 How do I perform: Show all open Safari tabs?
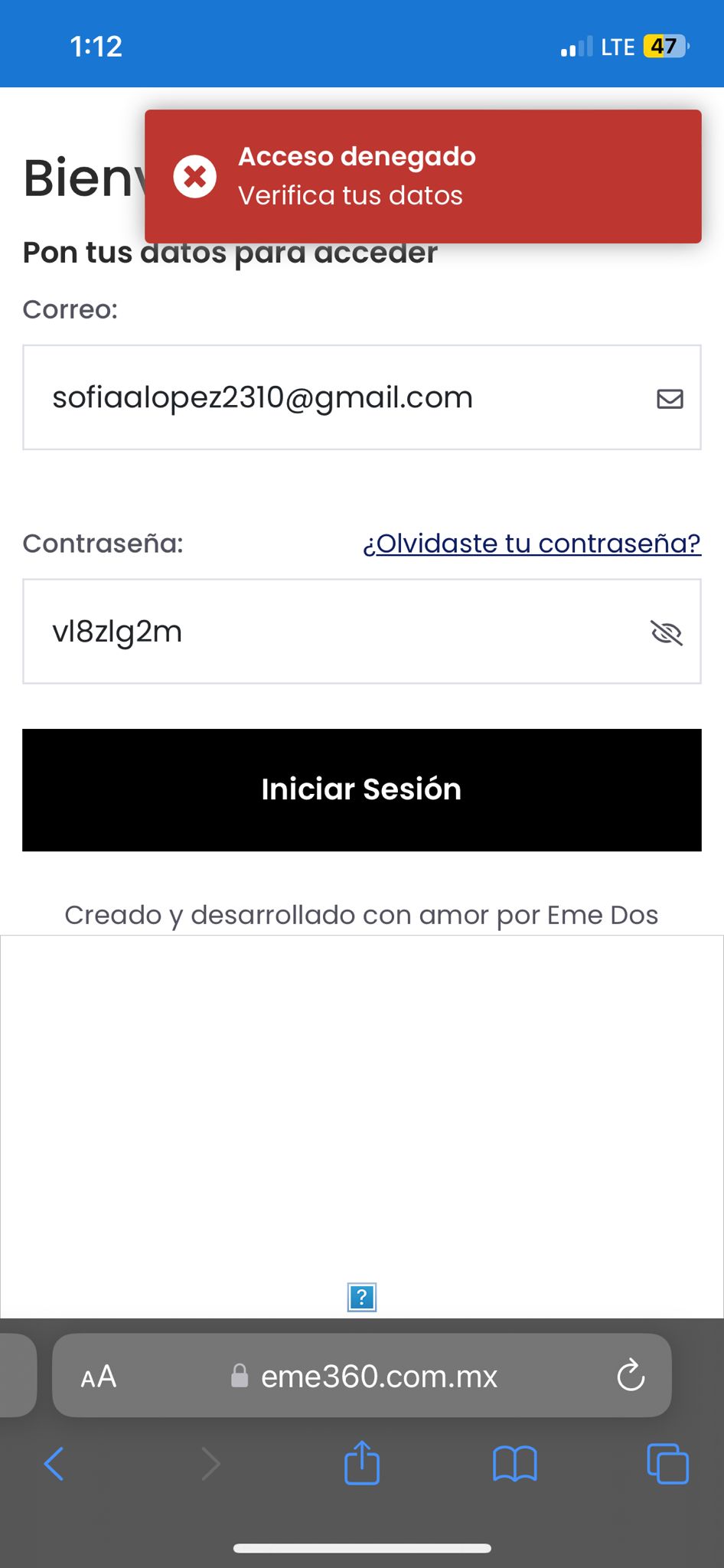pyautogui.click(x=667, y=1464)
